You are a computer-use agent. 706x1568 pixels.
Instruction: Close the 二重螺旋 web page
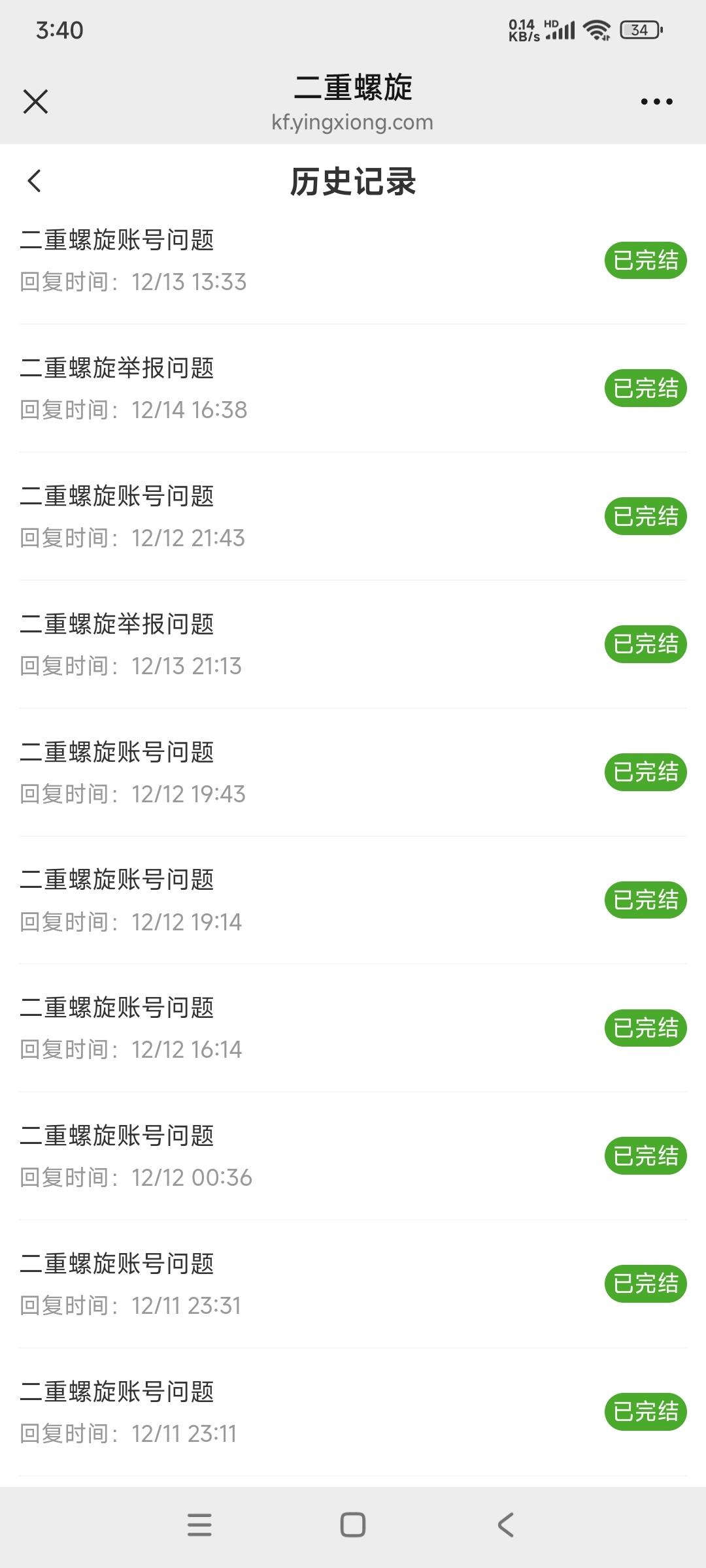pos(35,102)
